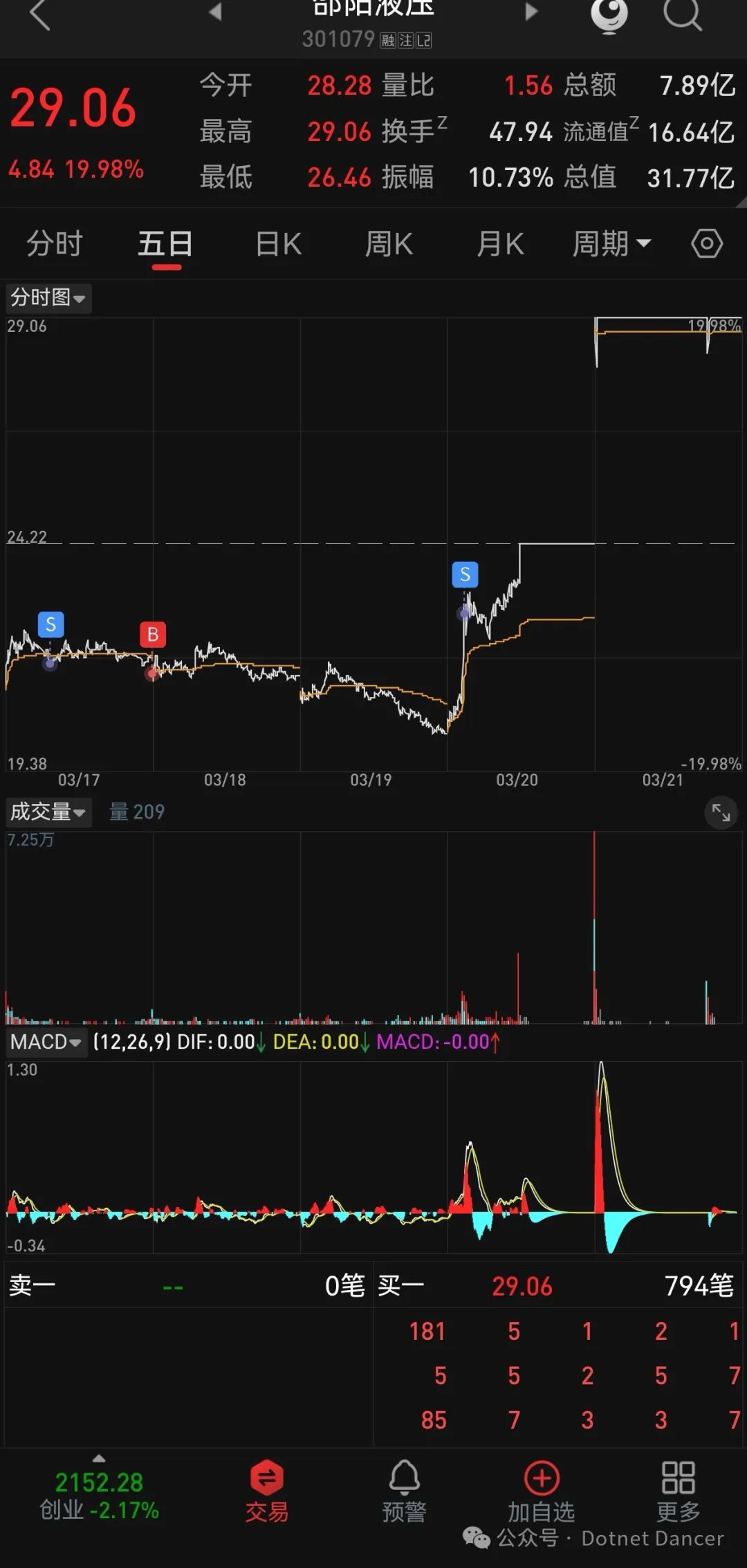Expand the chart to fullscreen

[x=721, y=812]
